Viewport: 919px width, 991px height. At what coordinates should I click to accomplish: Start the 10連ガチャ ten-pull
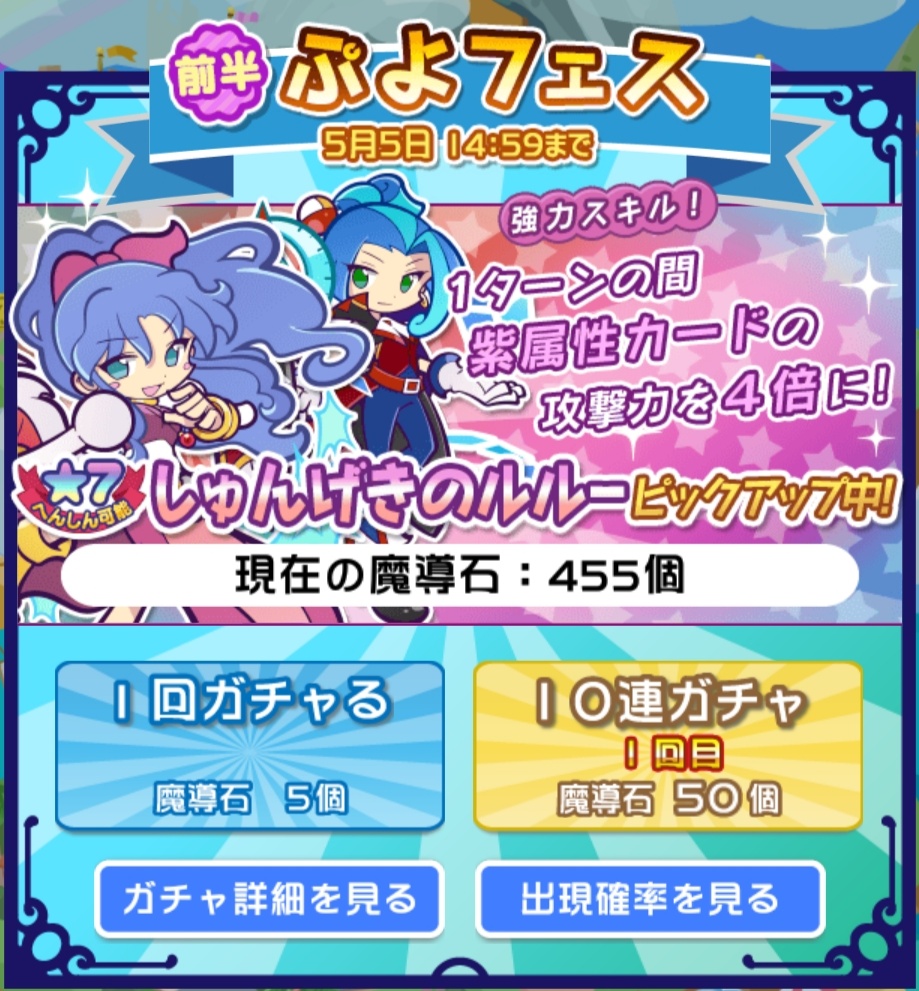click(x=668, y=745)
